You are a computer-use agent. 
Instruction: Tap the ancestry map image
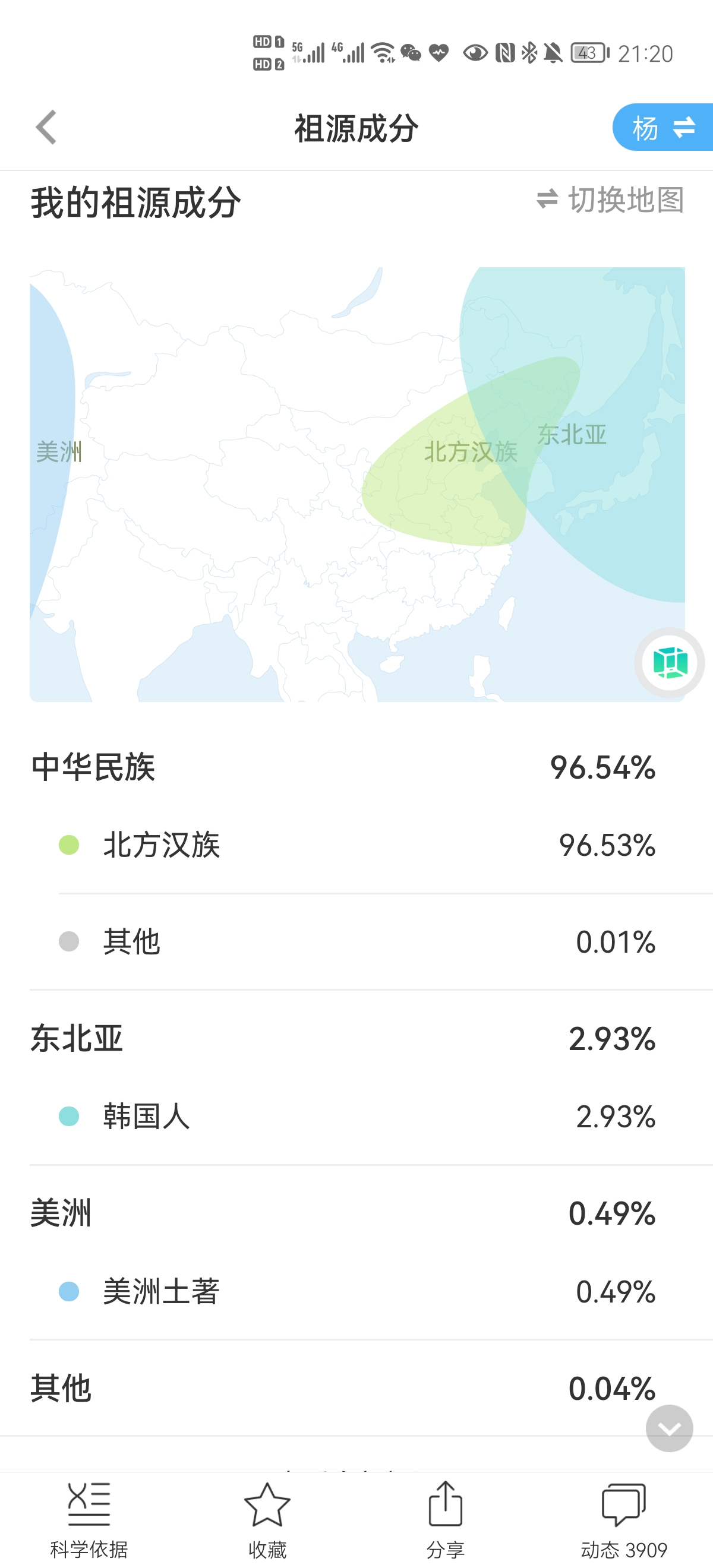(x=358, y=485)
